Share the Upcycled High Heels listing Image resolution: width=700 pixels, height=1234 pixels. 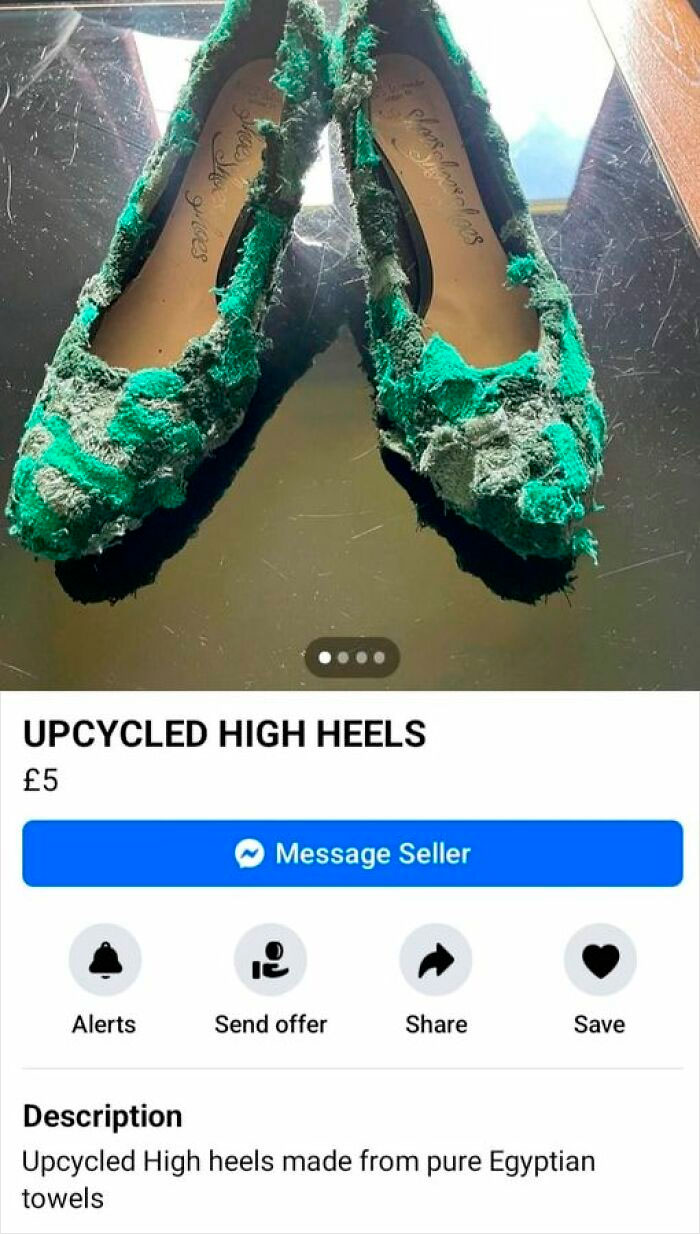435,960
